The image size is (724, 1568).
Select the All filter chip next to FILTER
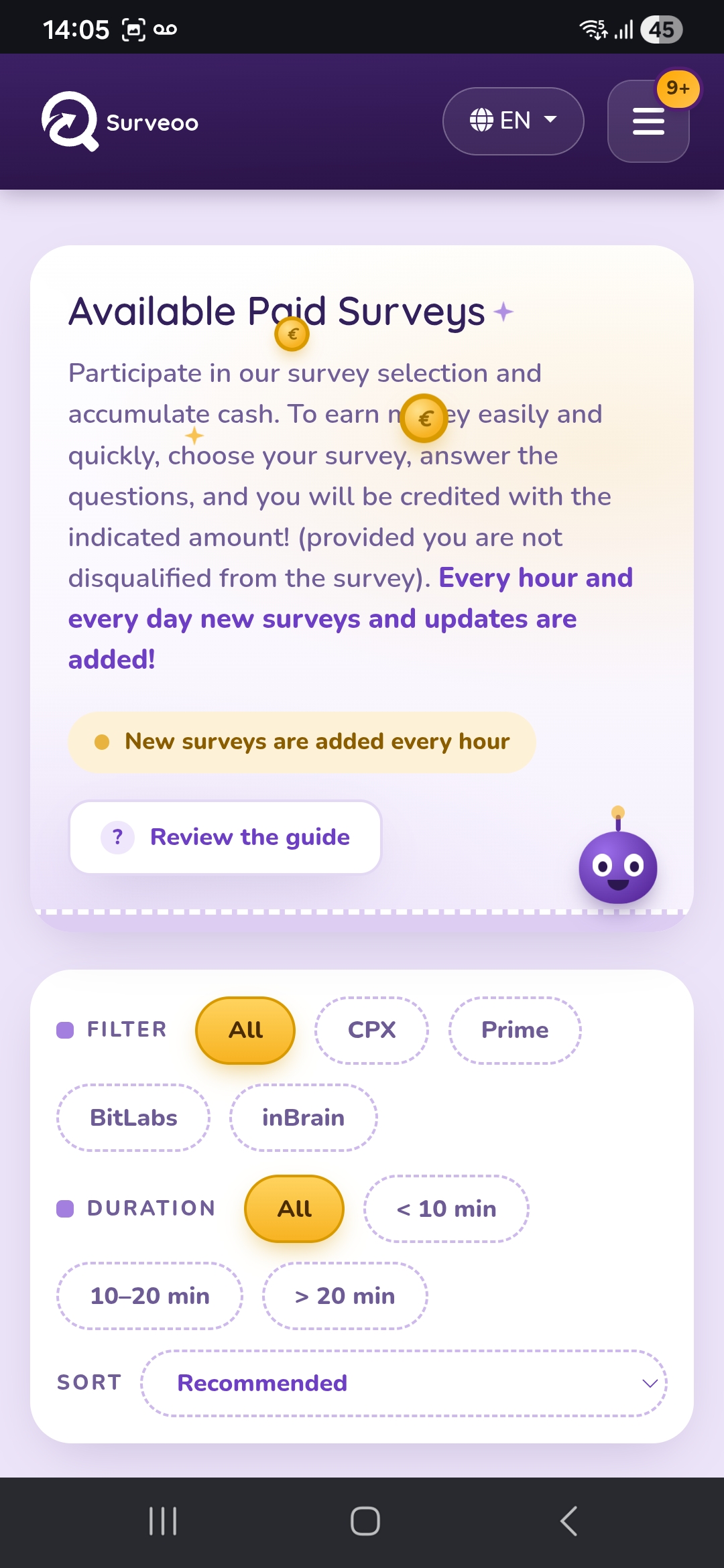click(245, 1030)
